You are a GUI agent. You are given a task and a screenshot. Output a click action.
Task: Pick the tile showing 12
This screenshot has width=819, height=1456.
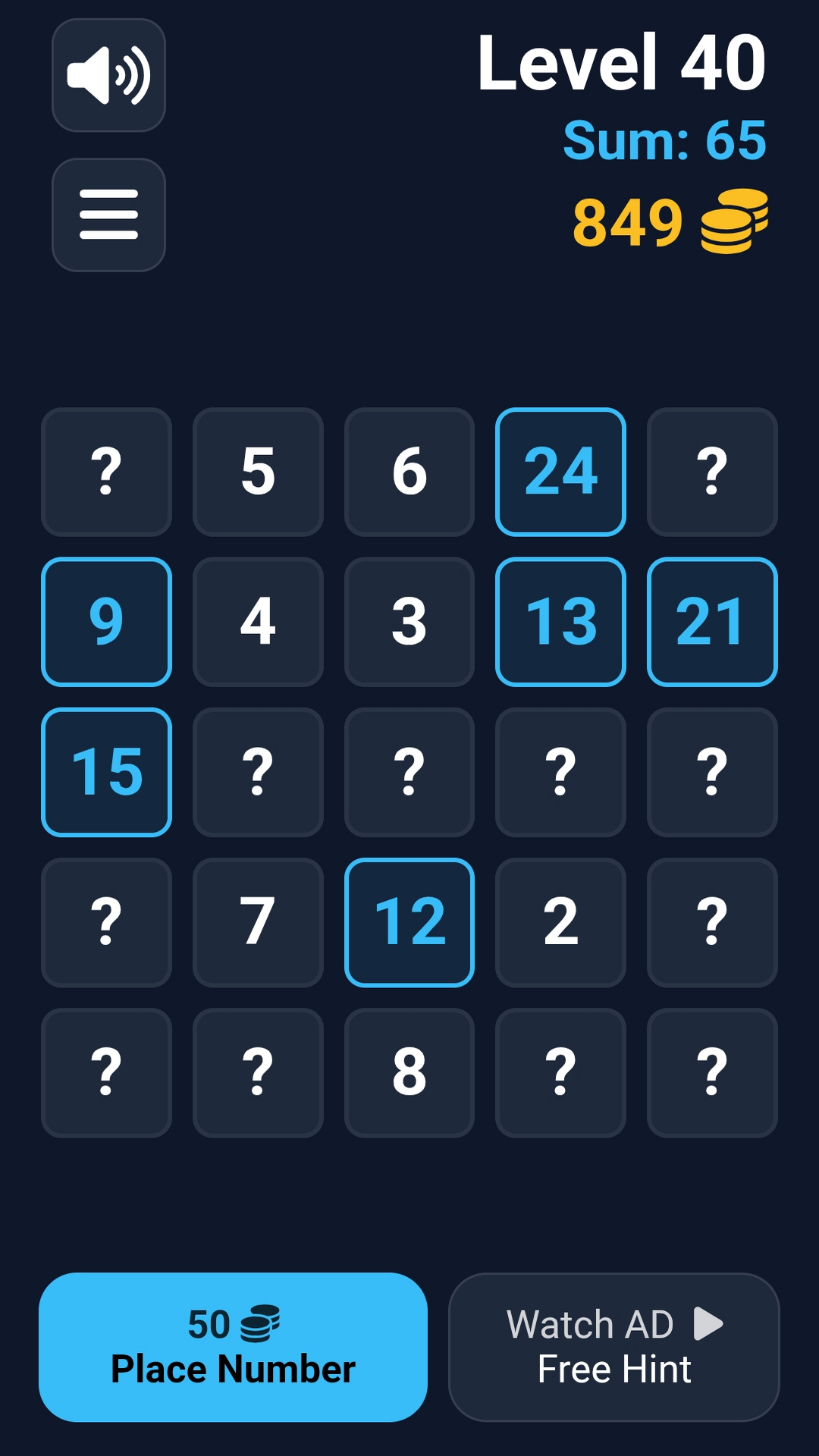[x=409, y=922]
